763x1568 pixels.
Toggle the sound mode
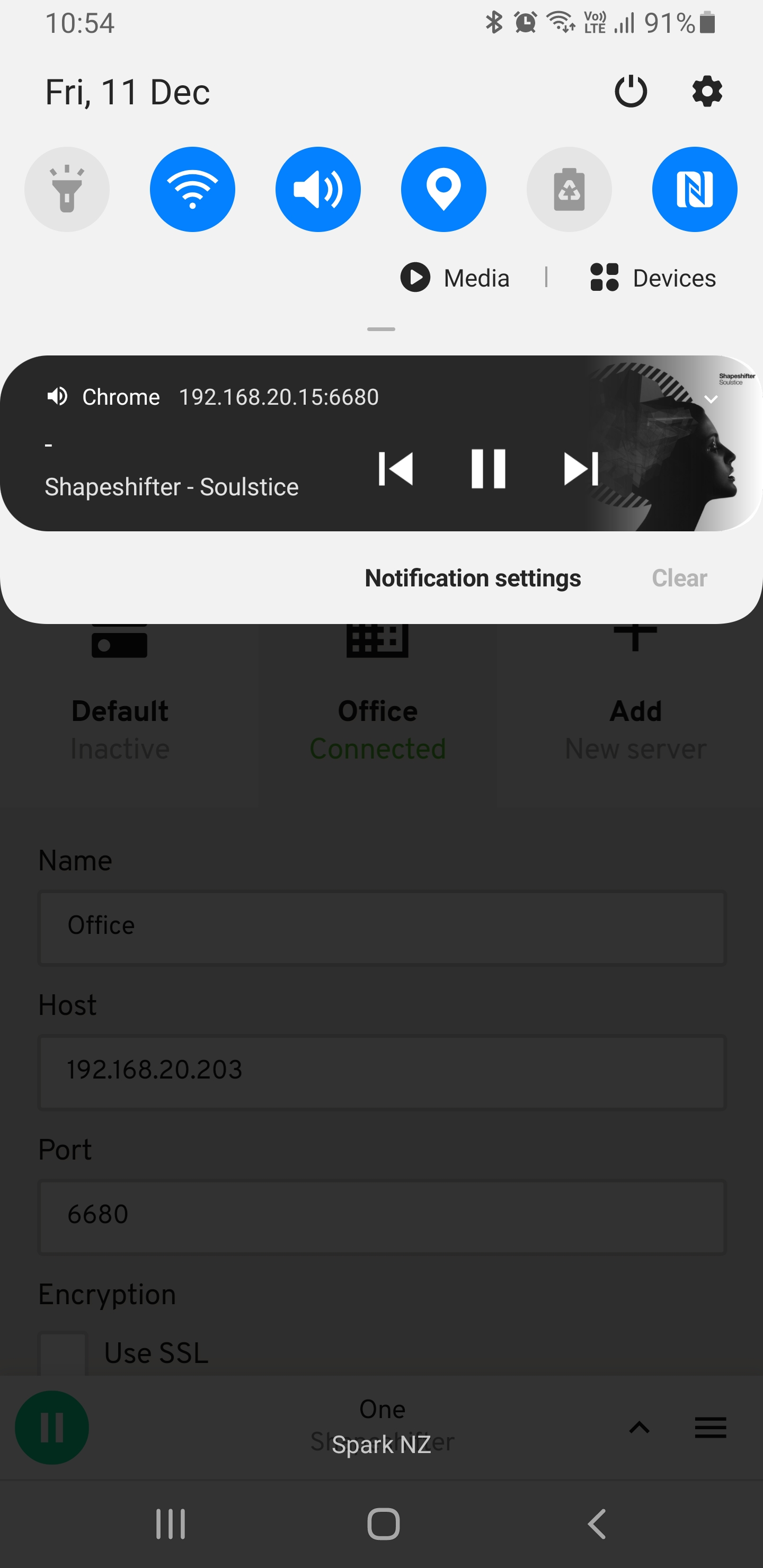[x=318, y=189]
